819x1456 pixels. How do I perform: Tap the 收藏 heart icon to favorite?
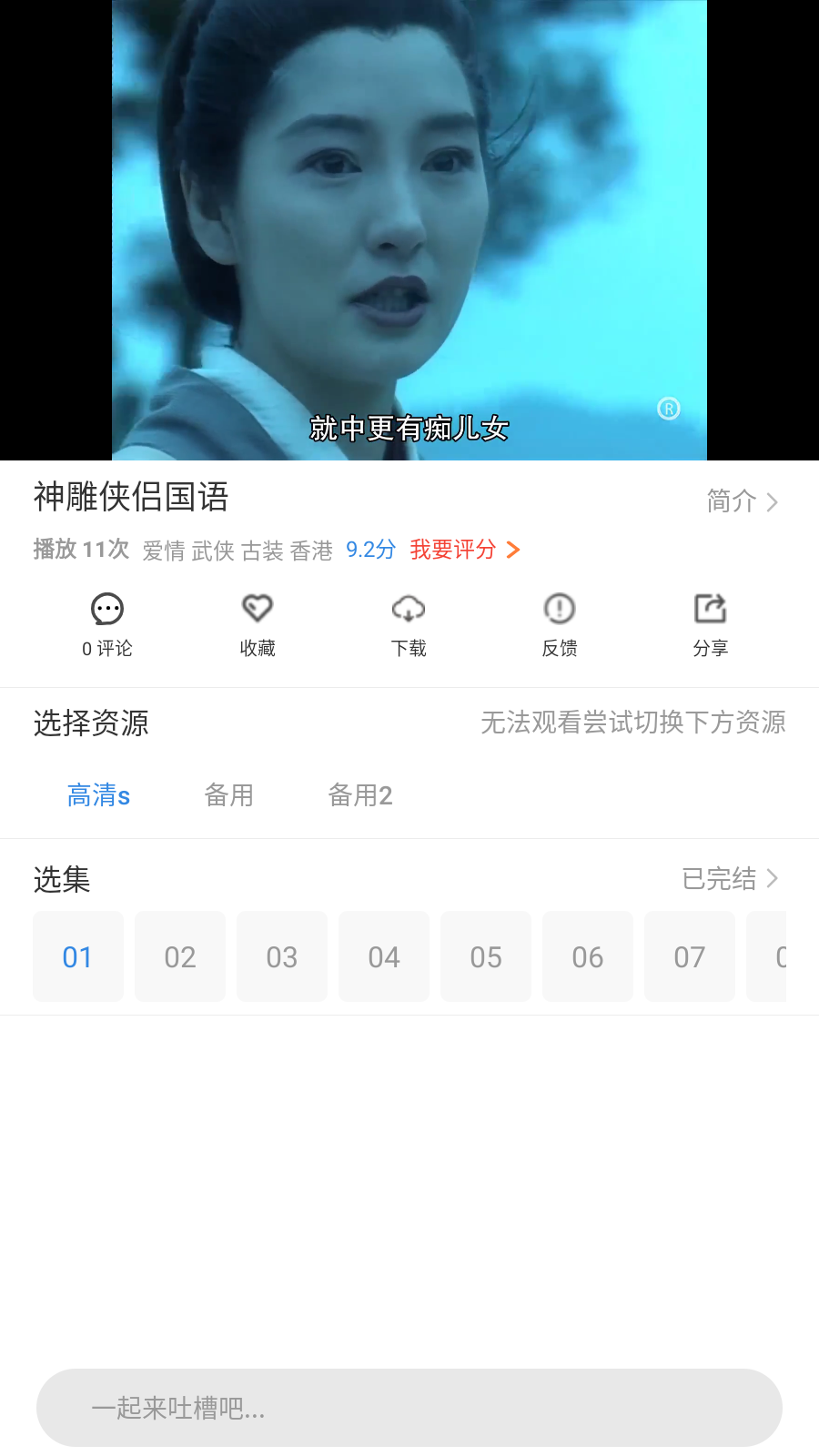pos(258,623)
